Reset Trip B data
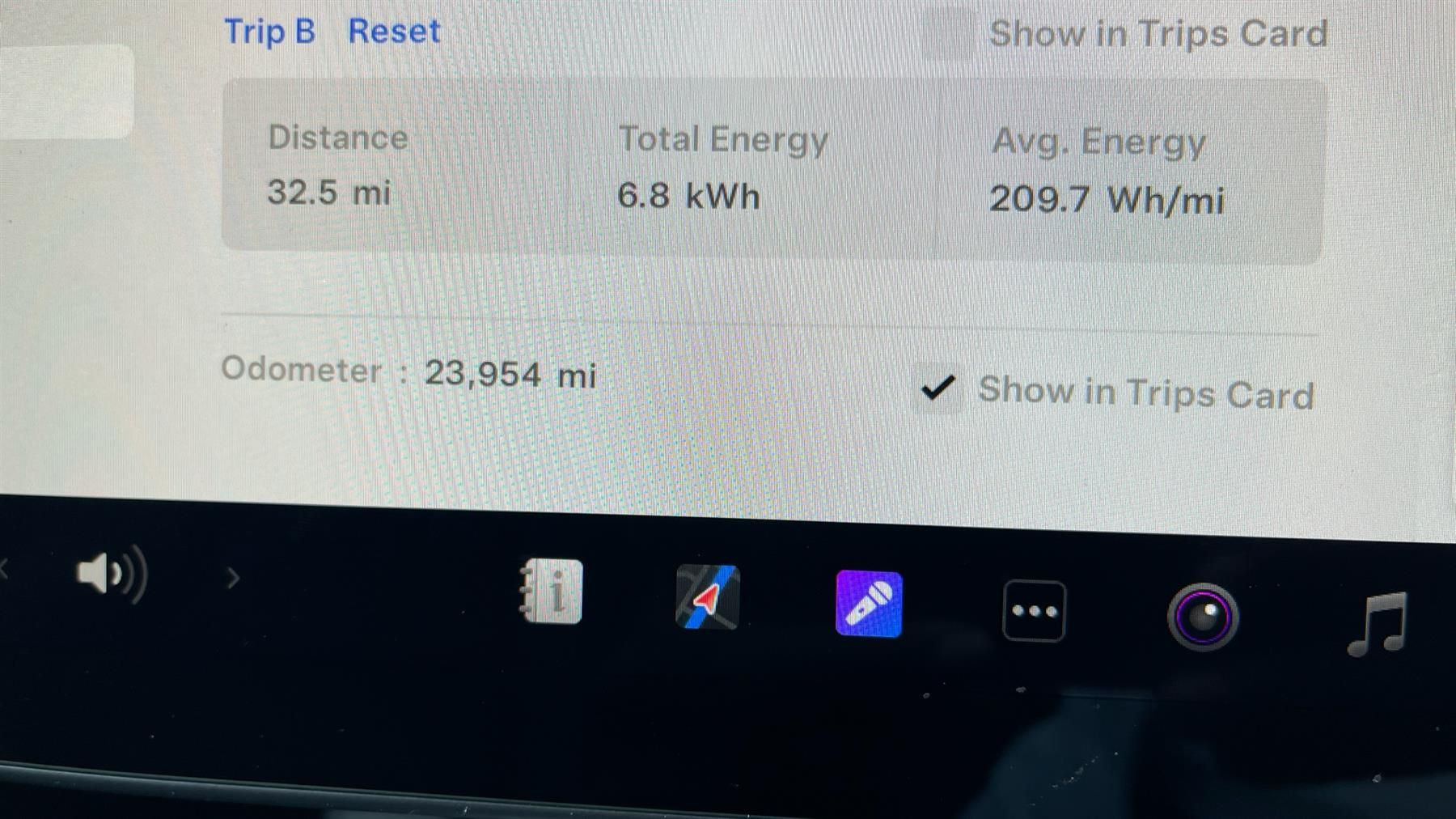 (x=394, y=32)
